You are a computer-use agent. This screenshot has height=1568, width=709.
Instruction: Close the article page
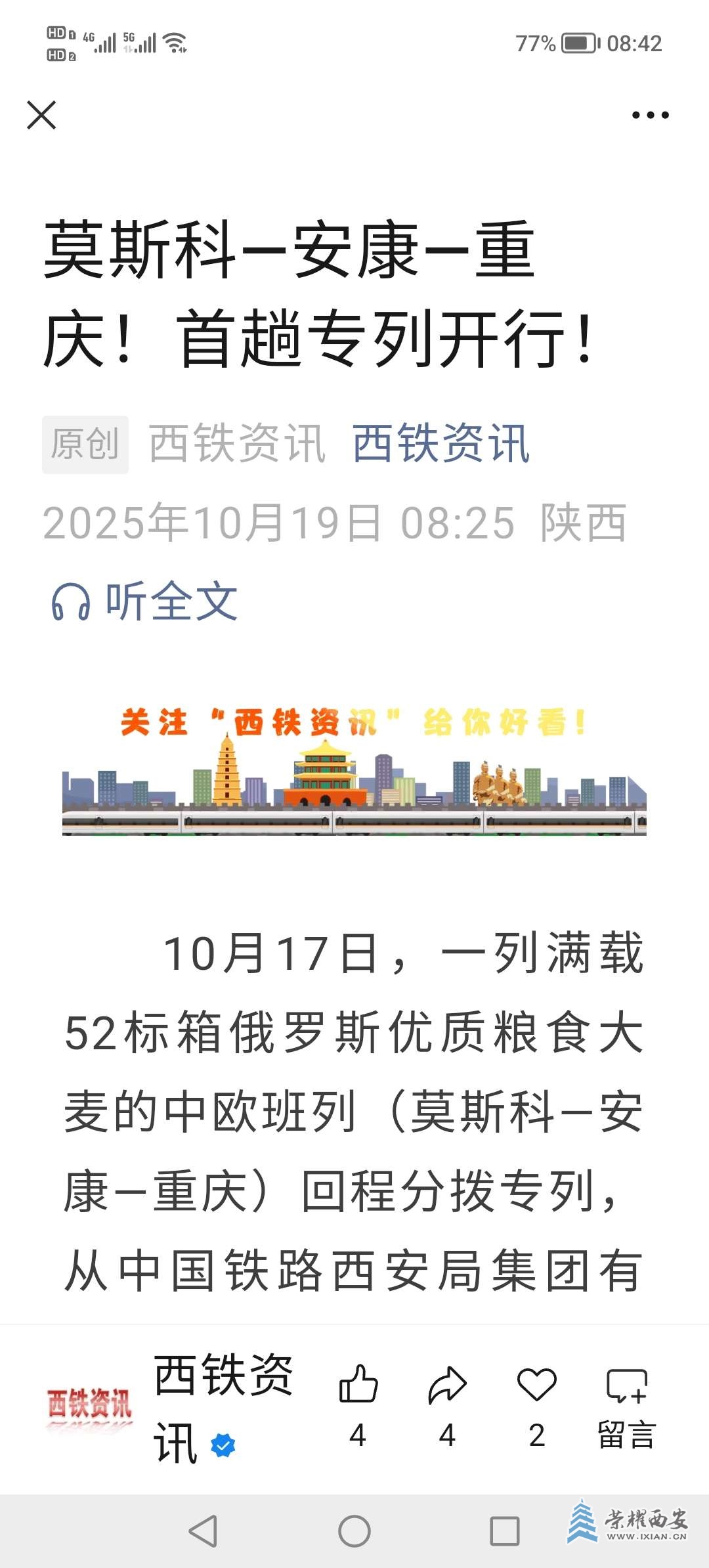[x=41, y=115]
